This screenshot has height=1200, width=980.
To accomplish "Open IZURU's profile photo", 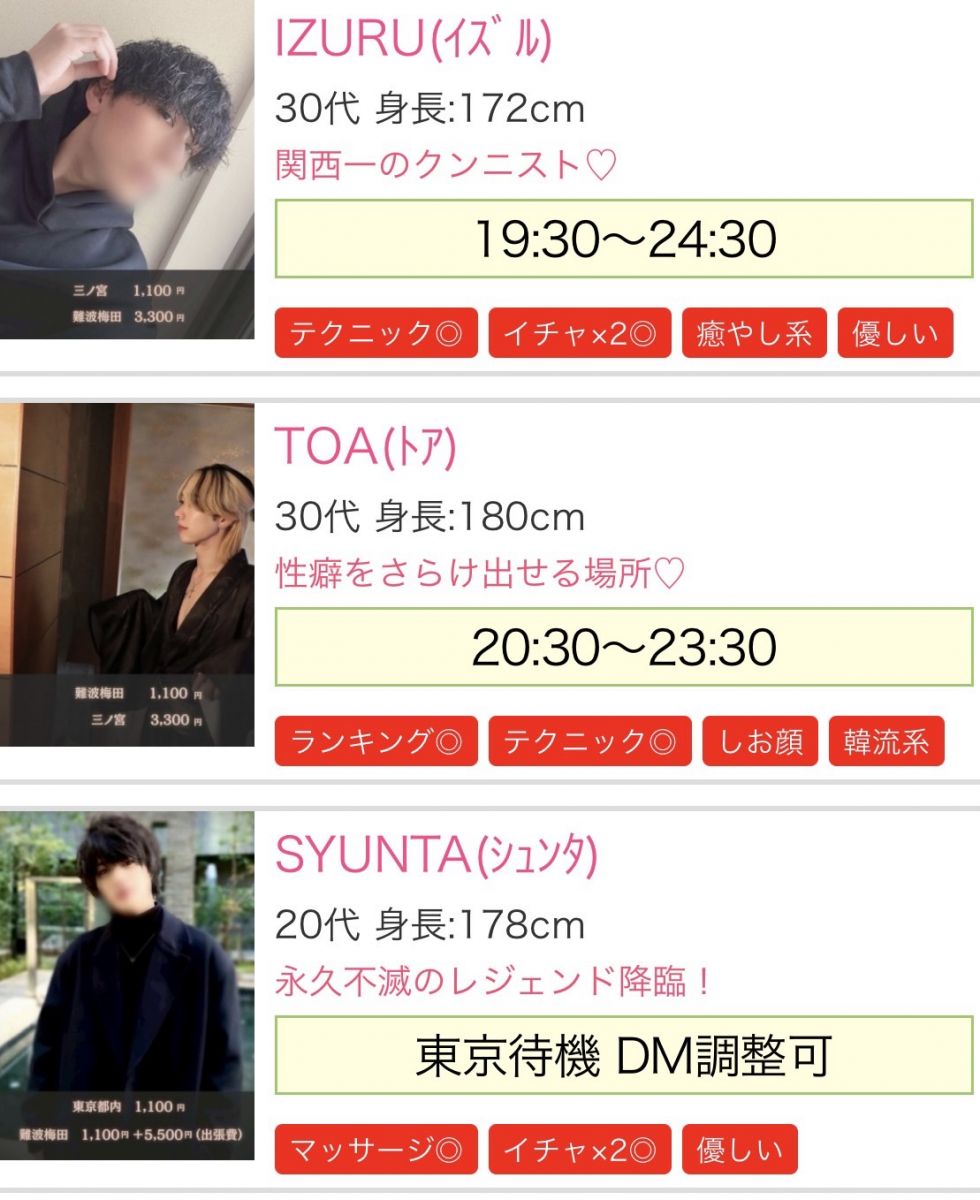I will (x=127, y=170).
